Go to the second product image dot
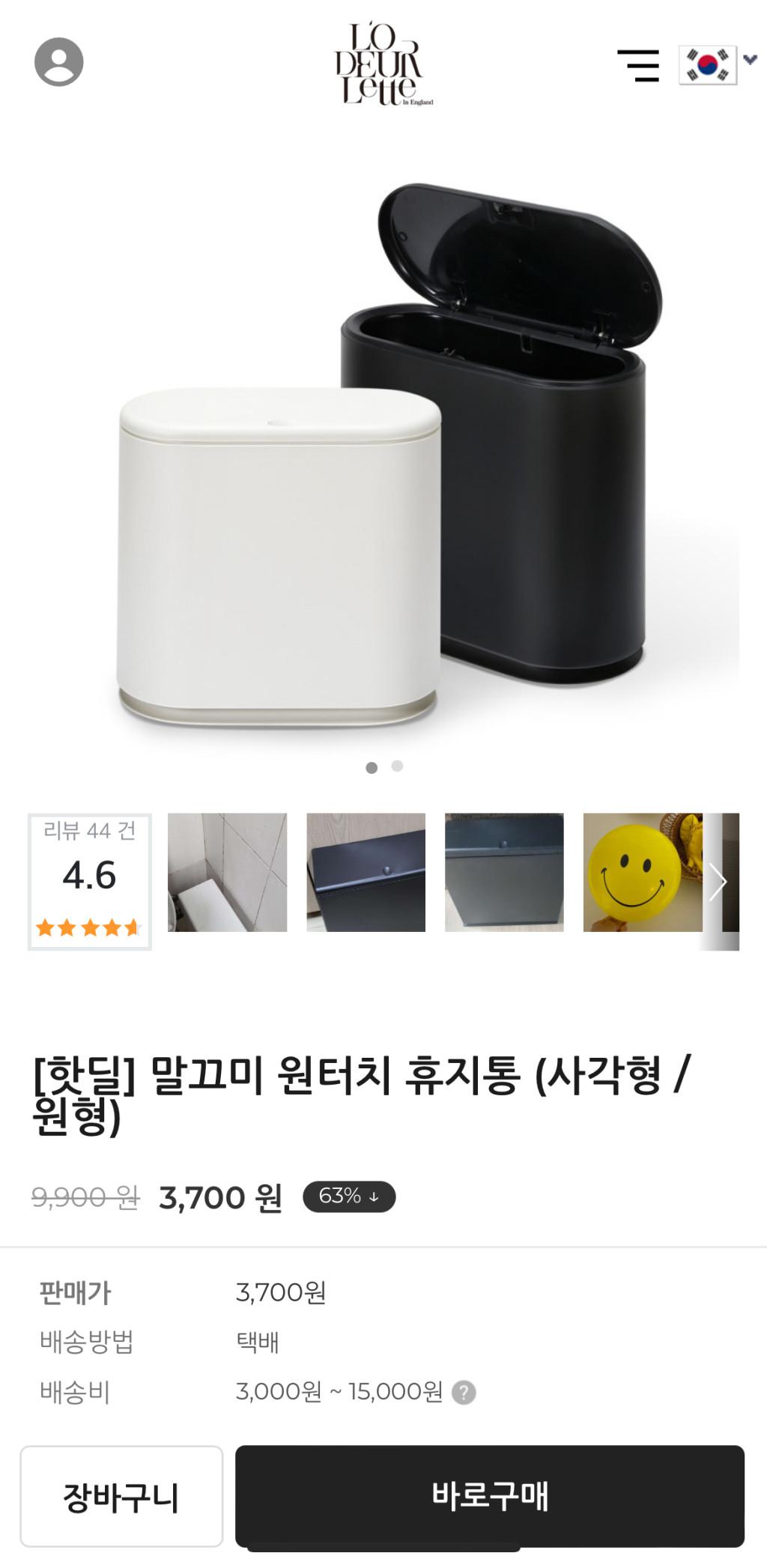 coord(398,766)
